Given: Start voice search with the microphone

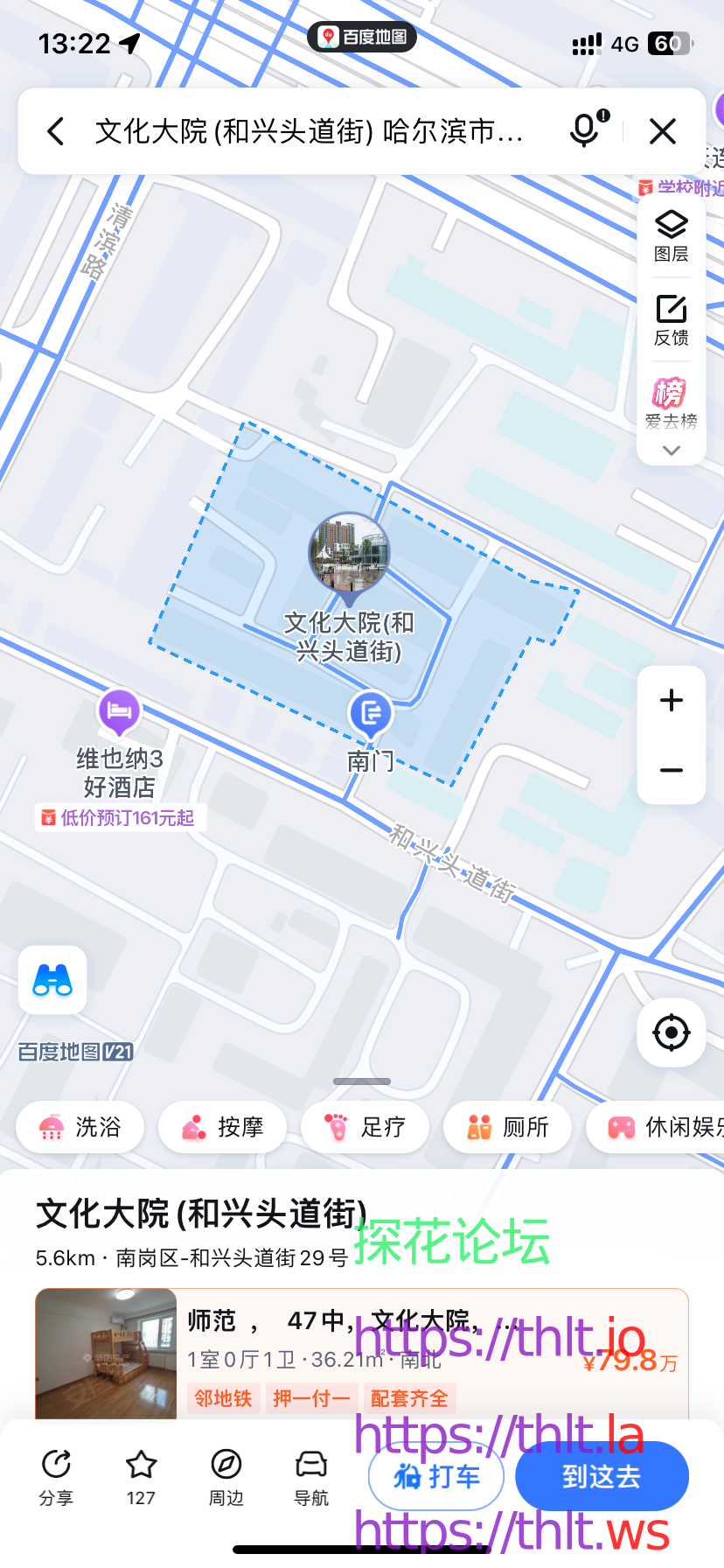Looking at the screenshot, I should pyautogui.click(x=586, y=130).
